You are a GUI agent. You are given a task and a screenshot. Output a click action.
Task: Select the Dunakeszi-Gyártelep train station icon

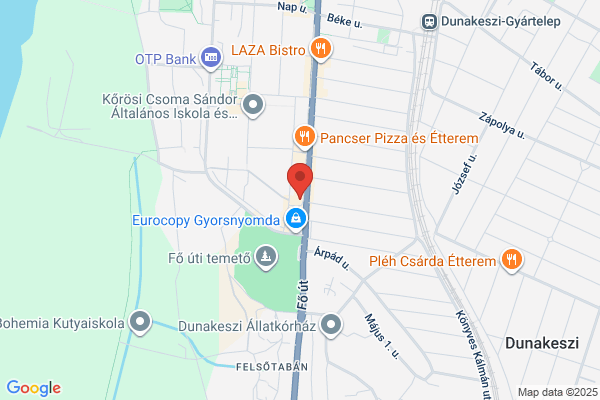coord(429,21)
